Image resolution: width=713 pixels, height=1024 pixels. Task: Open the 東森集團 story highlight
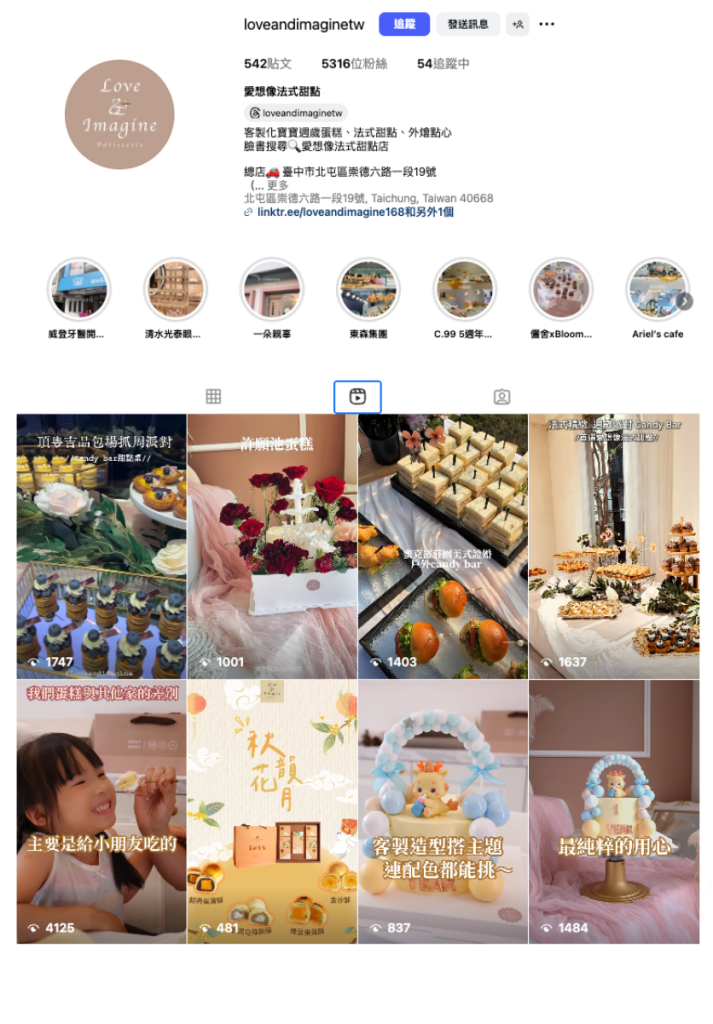pyautogui.click(x=368, y=290)
